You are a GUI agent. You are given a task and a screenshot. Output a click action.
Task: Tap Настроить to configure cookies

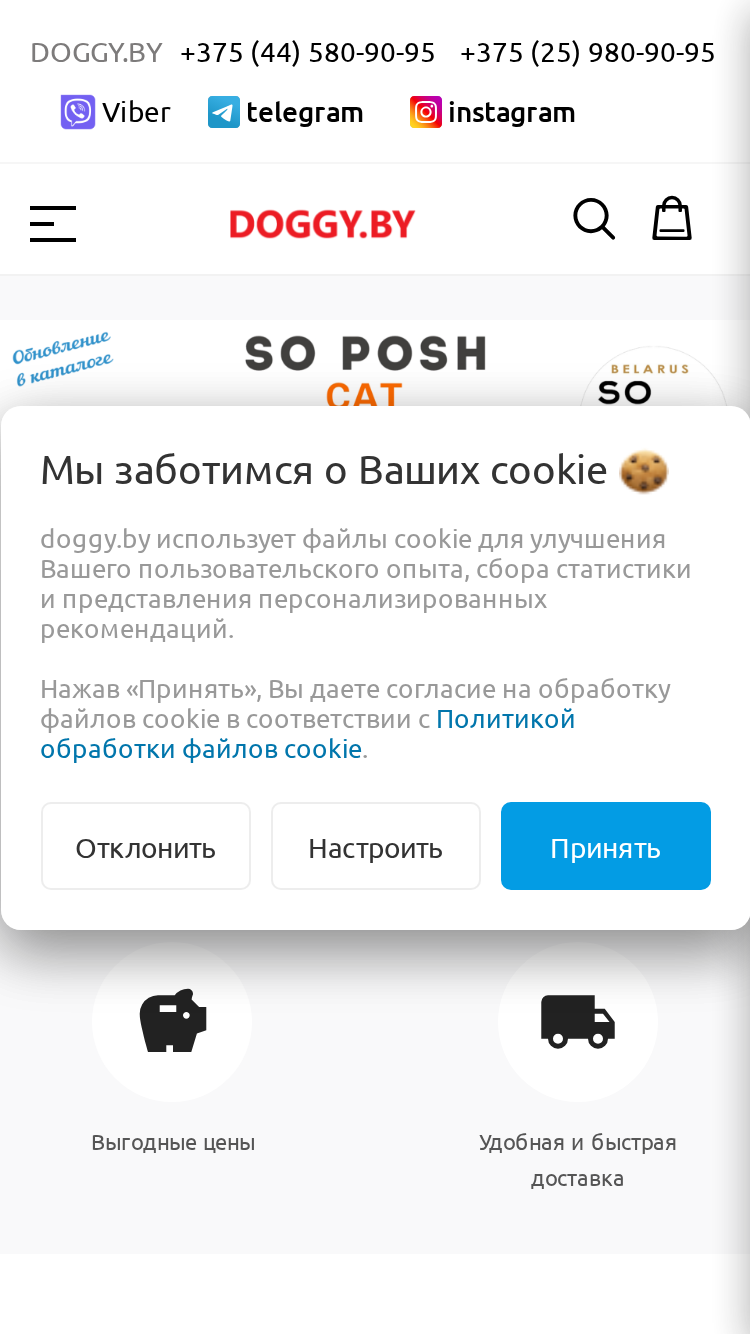tap(376, 846)
